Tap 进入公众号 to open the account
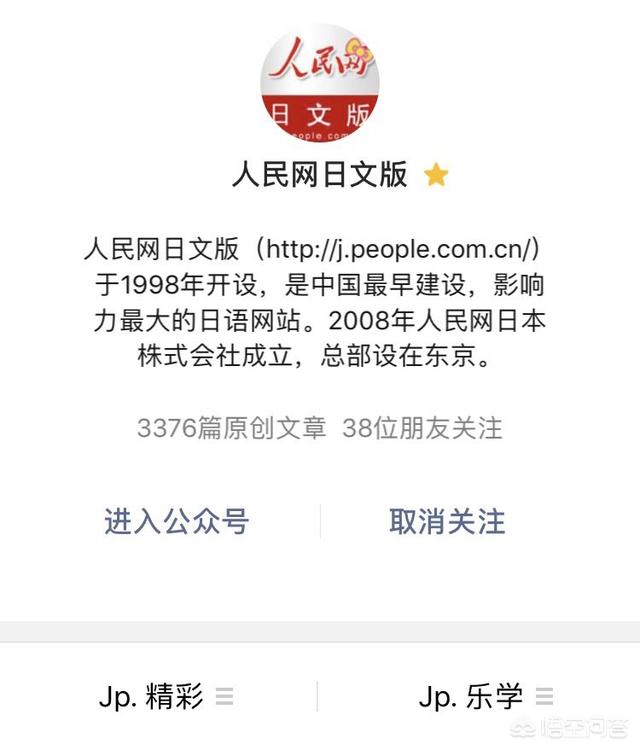This screenshot has width=640, height=750. 177,521
